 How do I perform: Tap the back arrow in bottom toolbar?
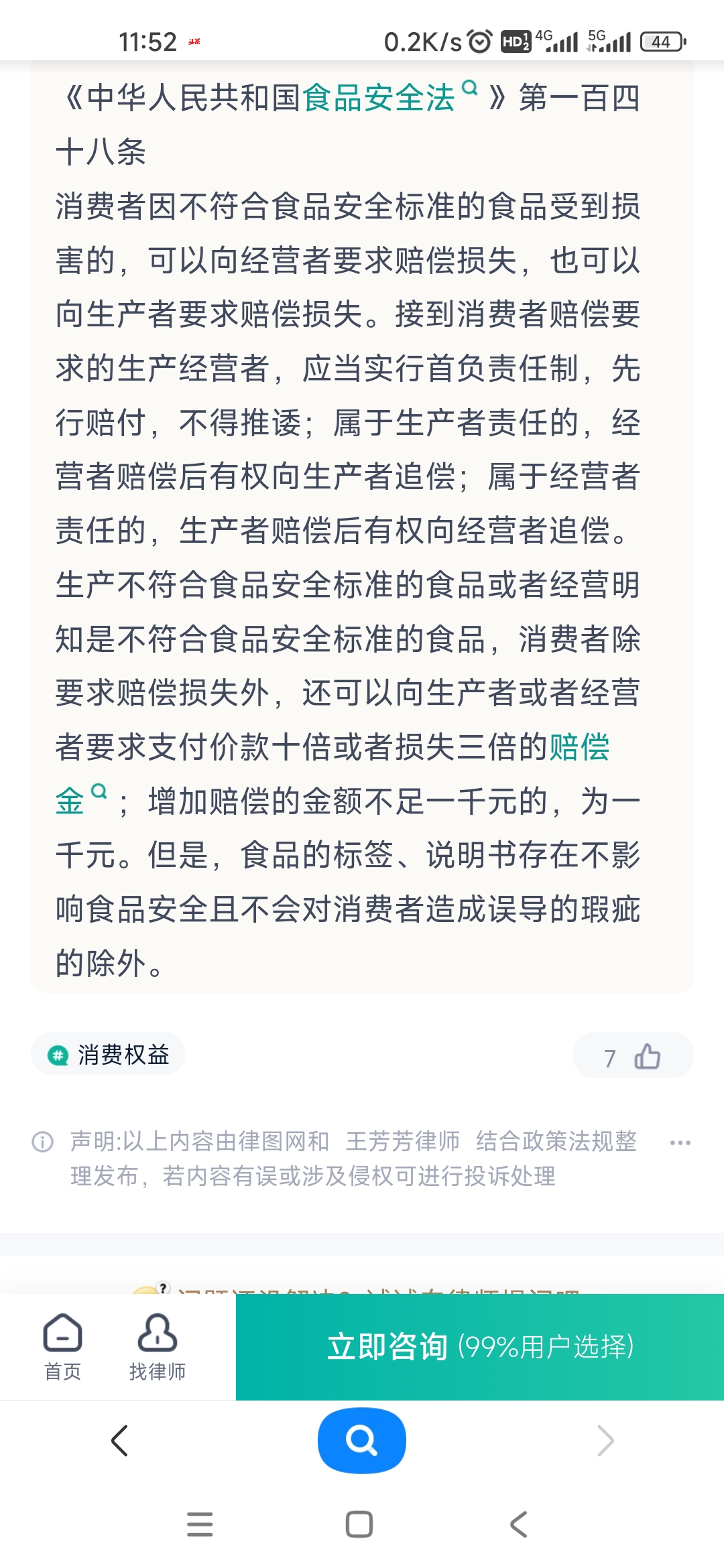point(119,1441)
